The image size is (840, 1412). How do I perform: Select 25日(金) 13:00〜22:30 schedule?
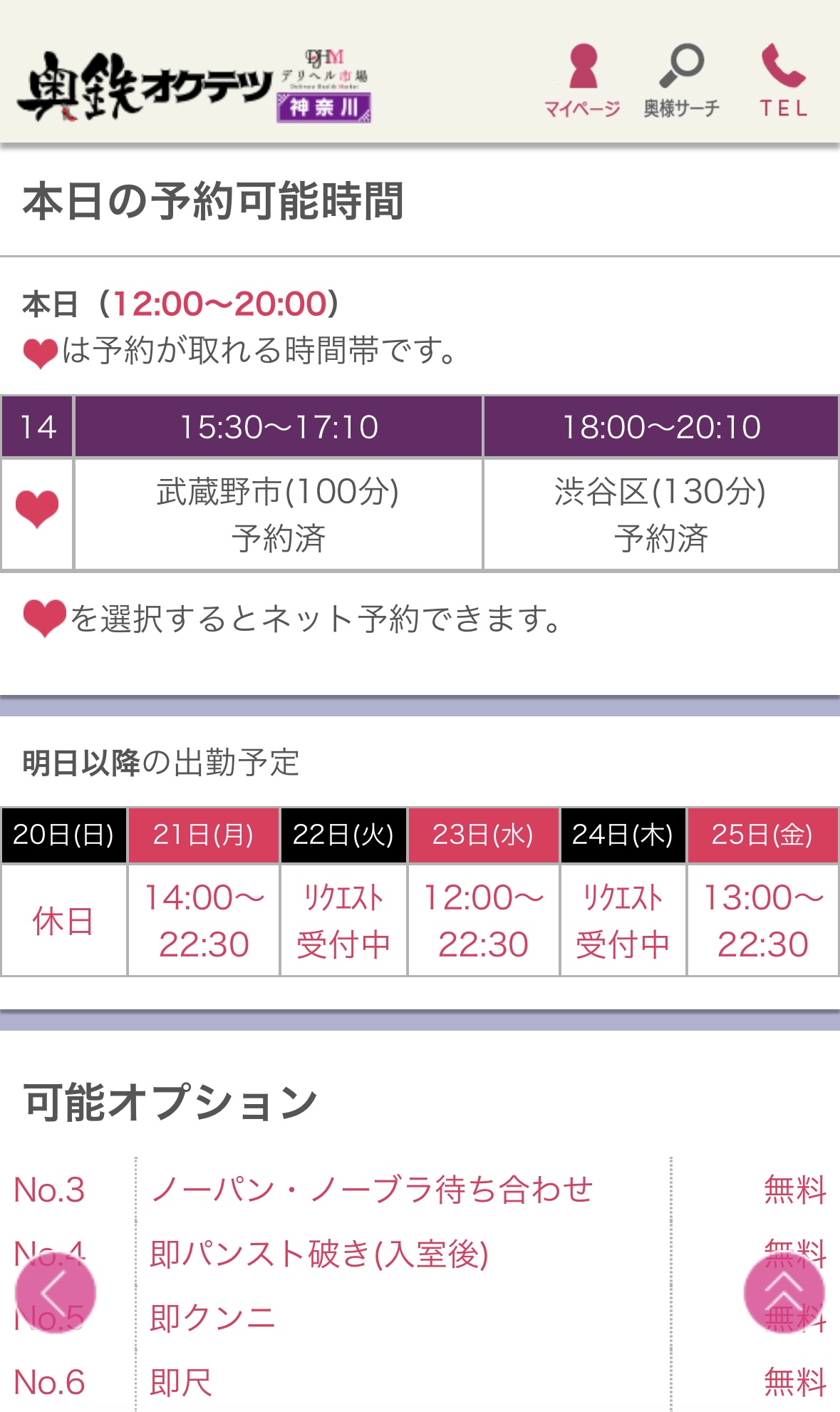(x=762, y=920)
